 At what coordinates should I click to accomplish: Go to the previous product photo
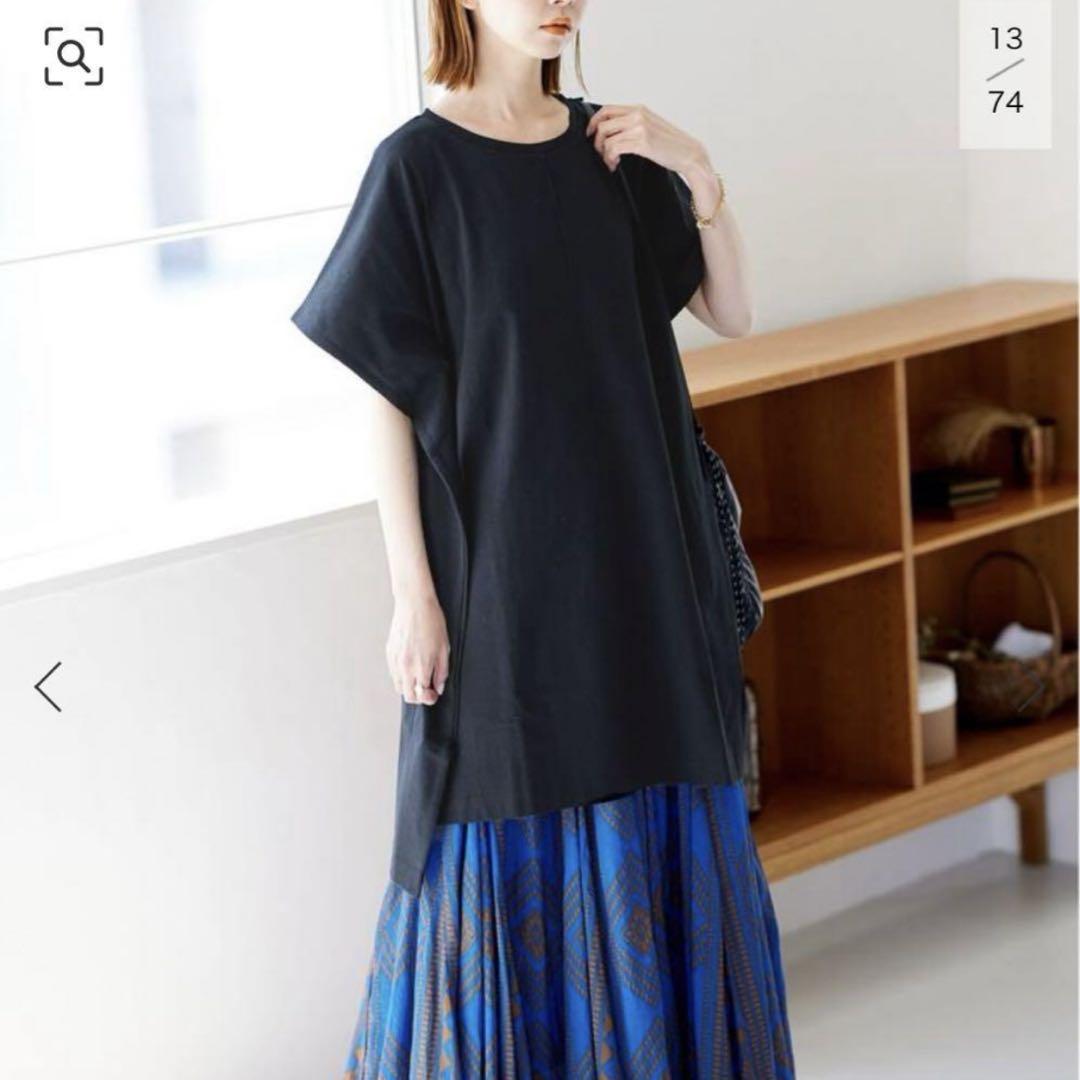coord(48,687)
